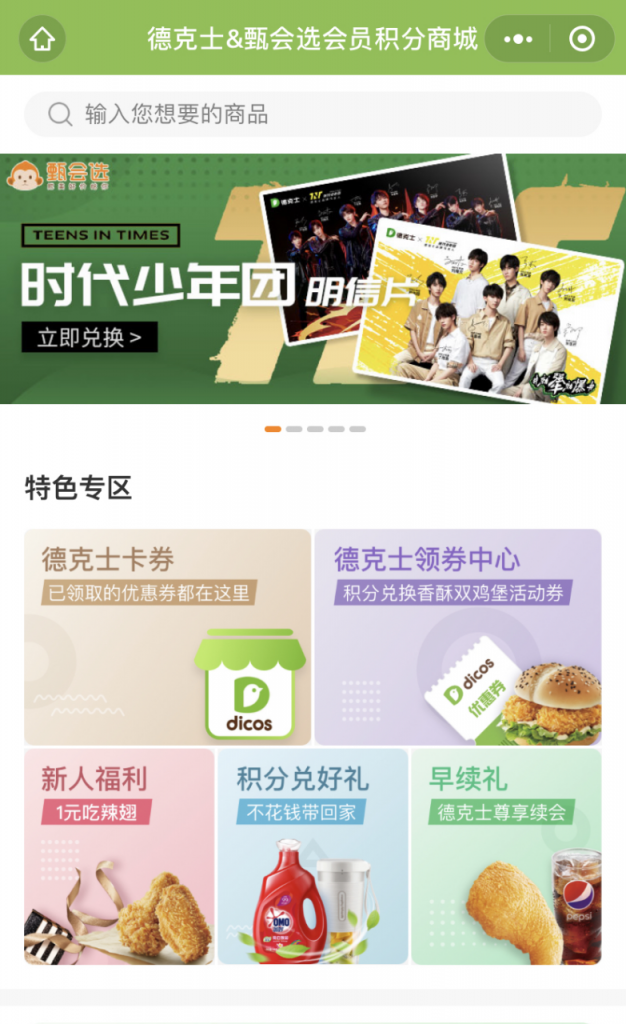Screen dimensions: 626x1024
Task: Open the 新人福利 card
Action: (119, 856)
